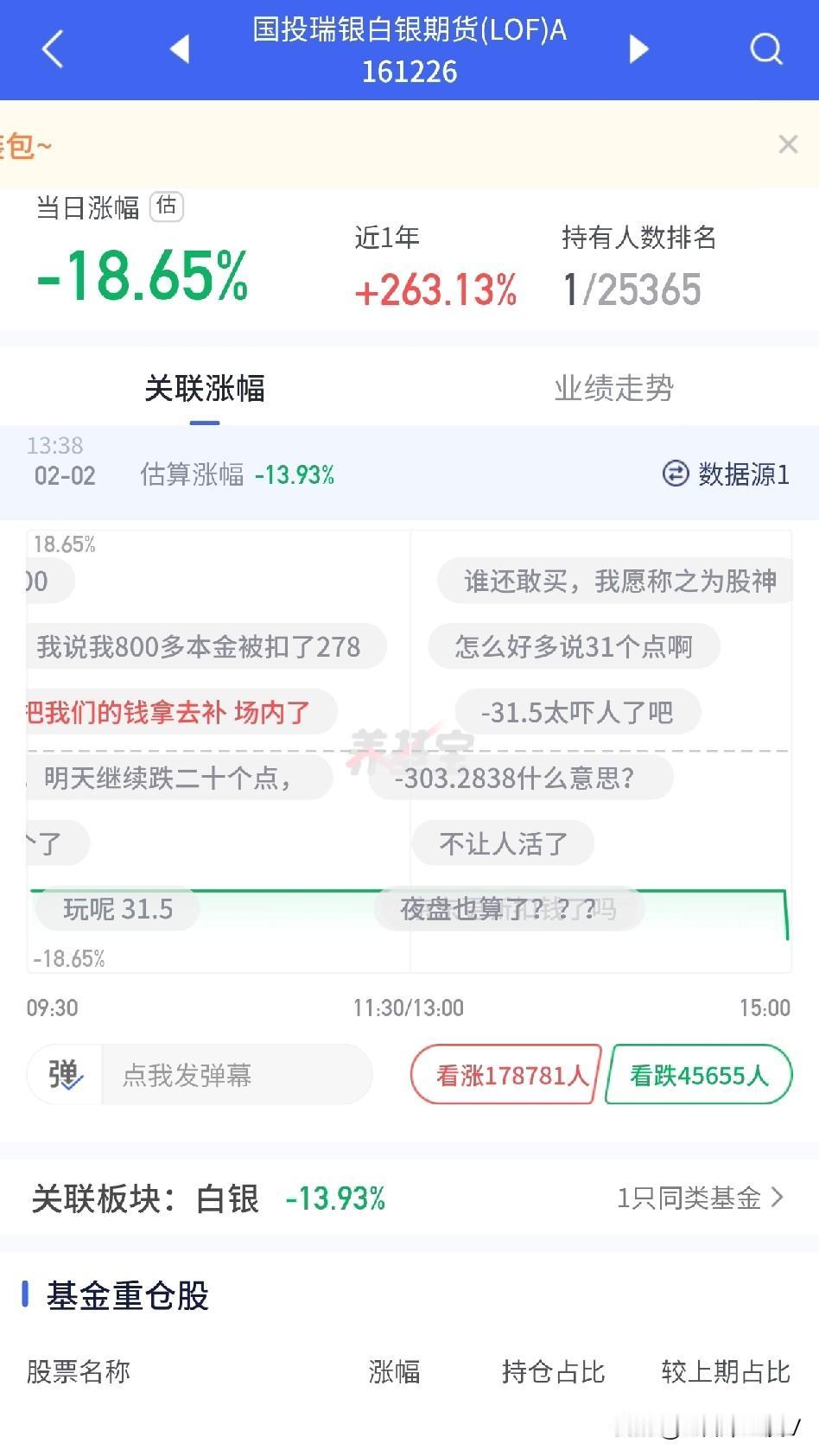Select the 关联涨幅 tab
The image size is (819, 1456).
pos(205,390)
